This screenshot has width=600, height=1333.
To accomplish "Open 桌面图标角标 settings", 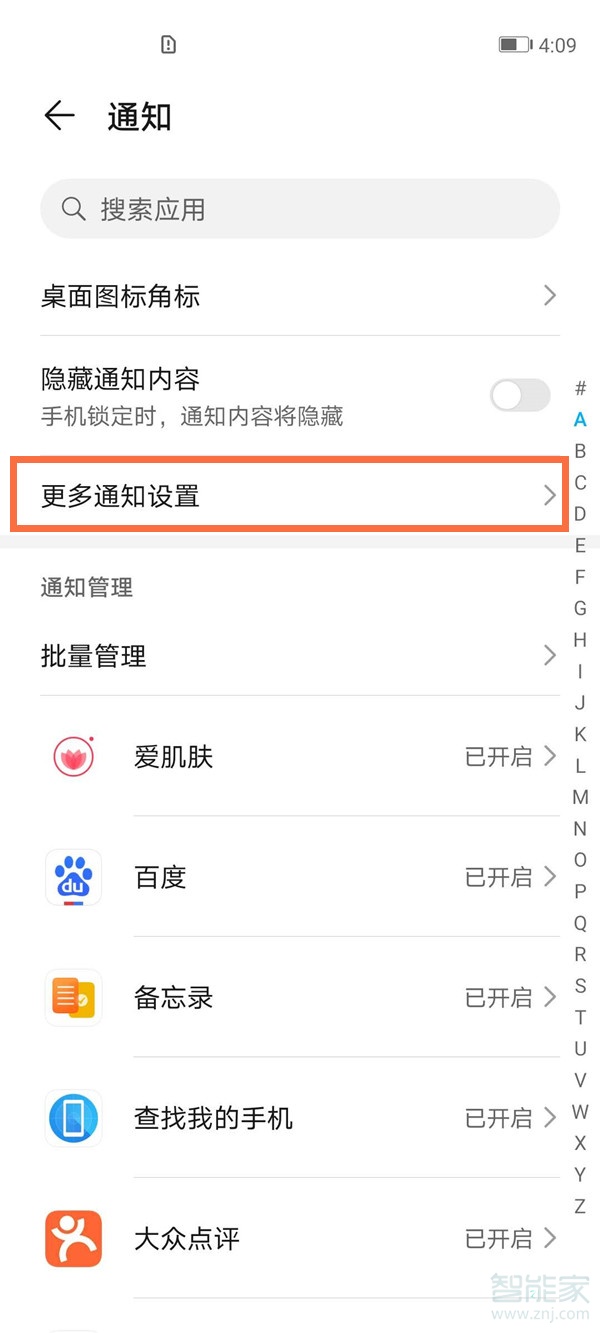I will [298, 296].
